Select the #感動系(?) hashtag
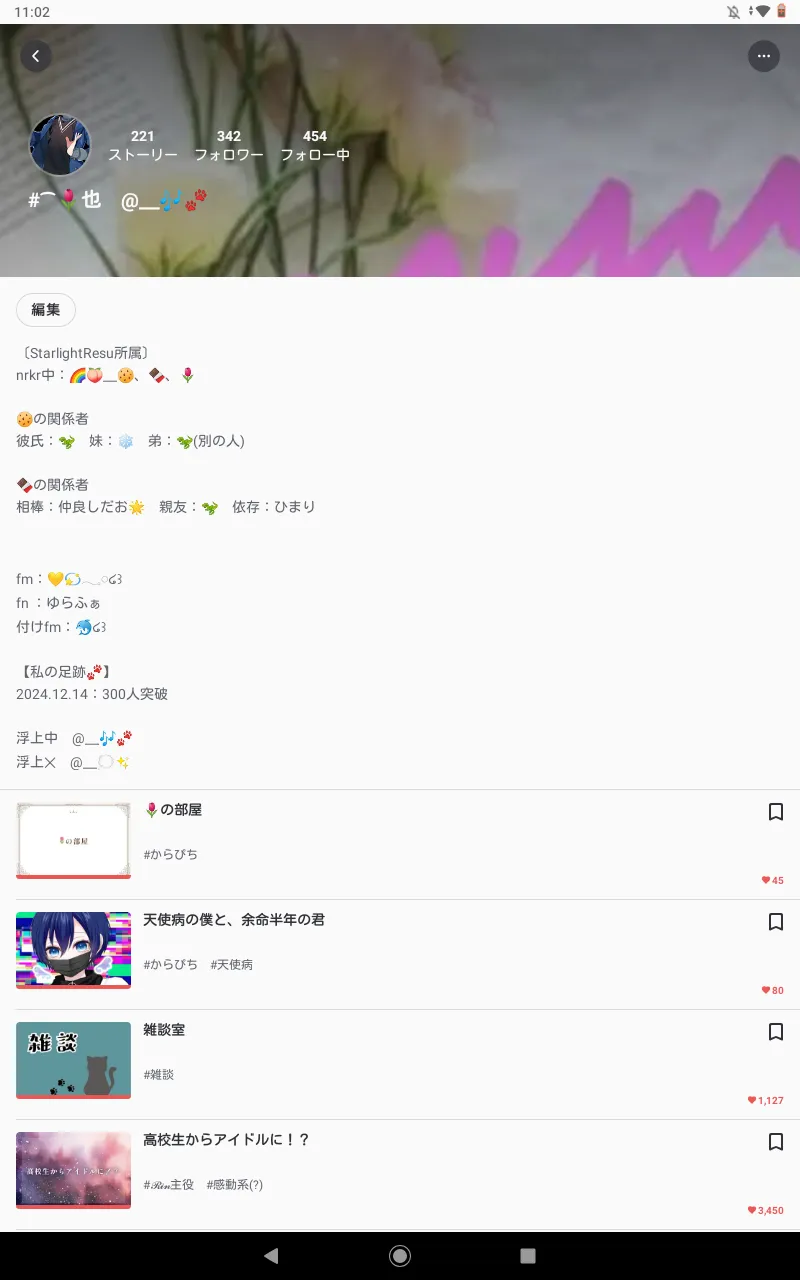This screenshot has width=800, height=1280. click(235, 1185)
